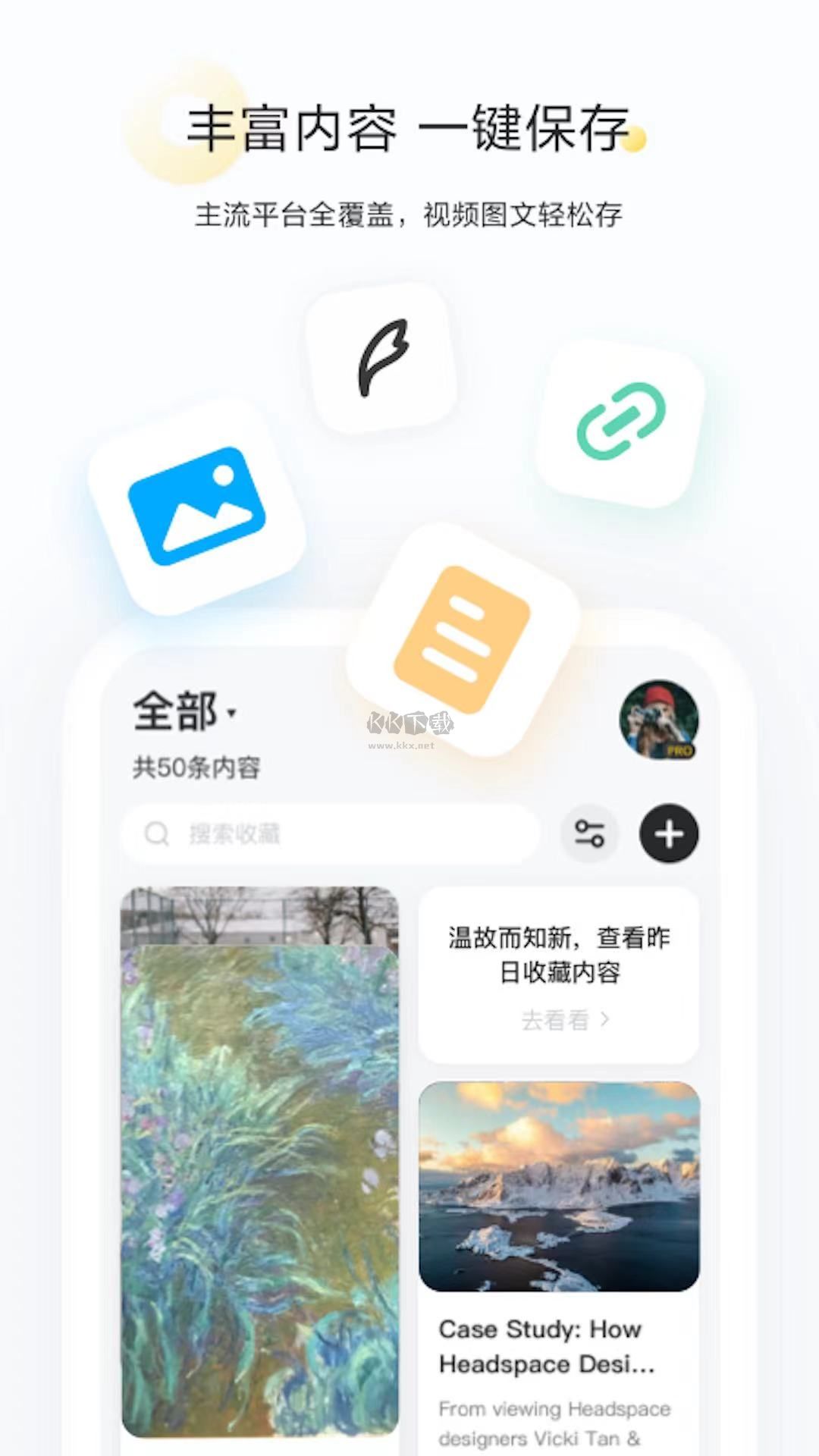Tap the black plus button to add content
The width and height of the screenshot is (819, 1456).
(x=668, y=833)
